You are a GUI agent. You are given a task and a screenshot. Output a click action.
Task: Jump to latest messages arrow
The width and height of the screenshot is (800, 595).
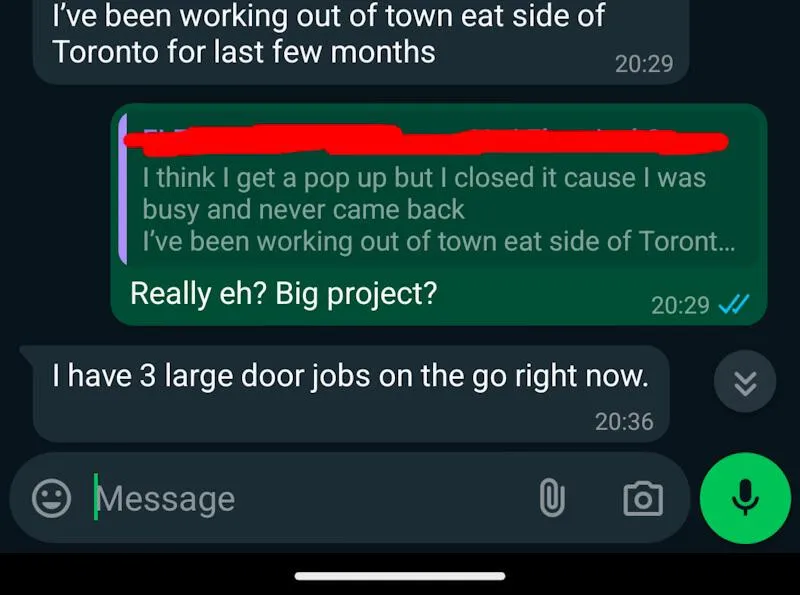click(745, 381)
